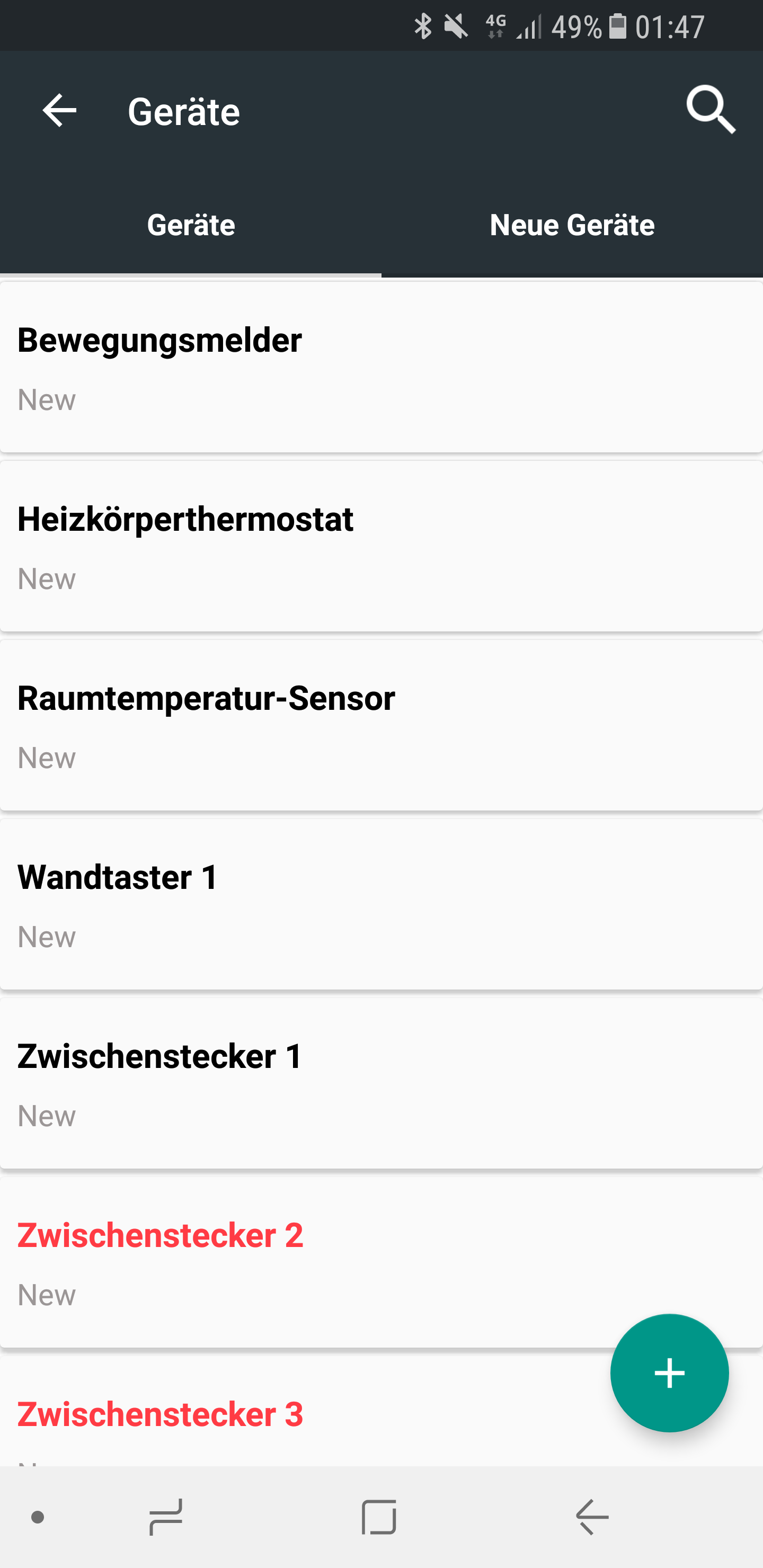Open the Heizkörperthermostat device
The height and width of the screenshot is (1568, 763).
[381, 546]
